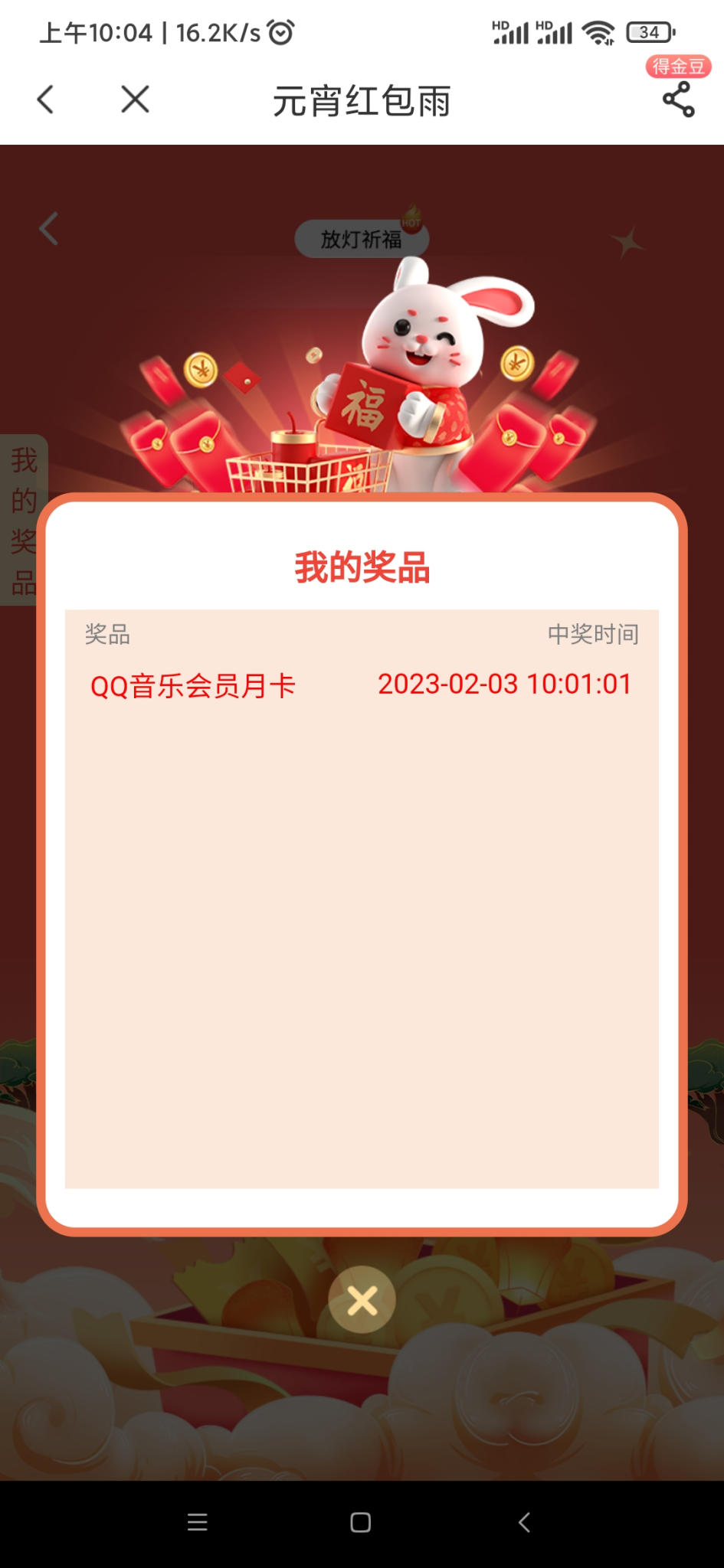Go back using the header arrow
Screen dimensions: 724x1568
(46, 100)
